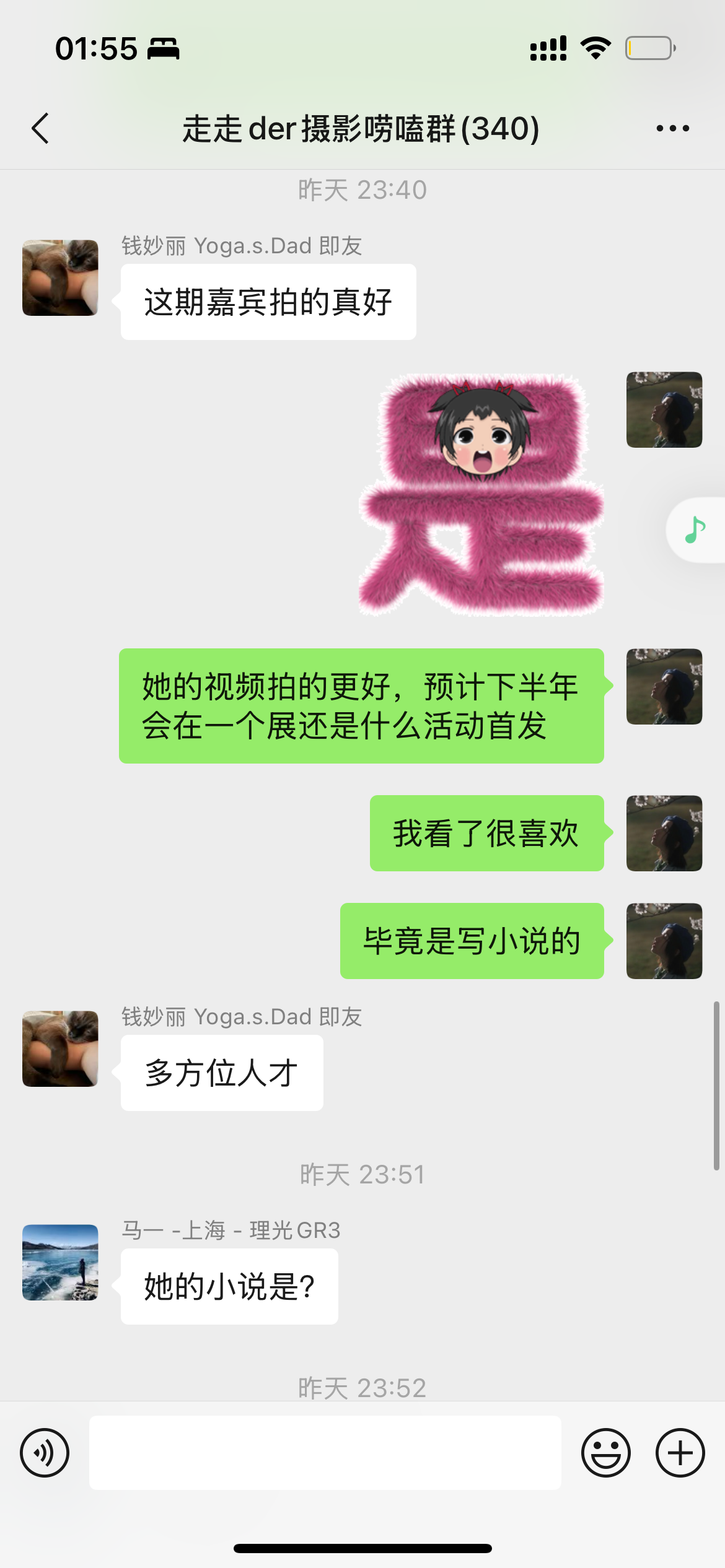Open the plus attachment menu
Screen dimensions: 725x1568
[680, 1453]
